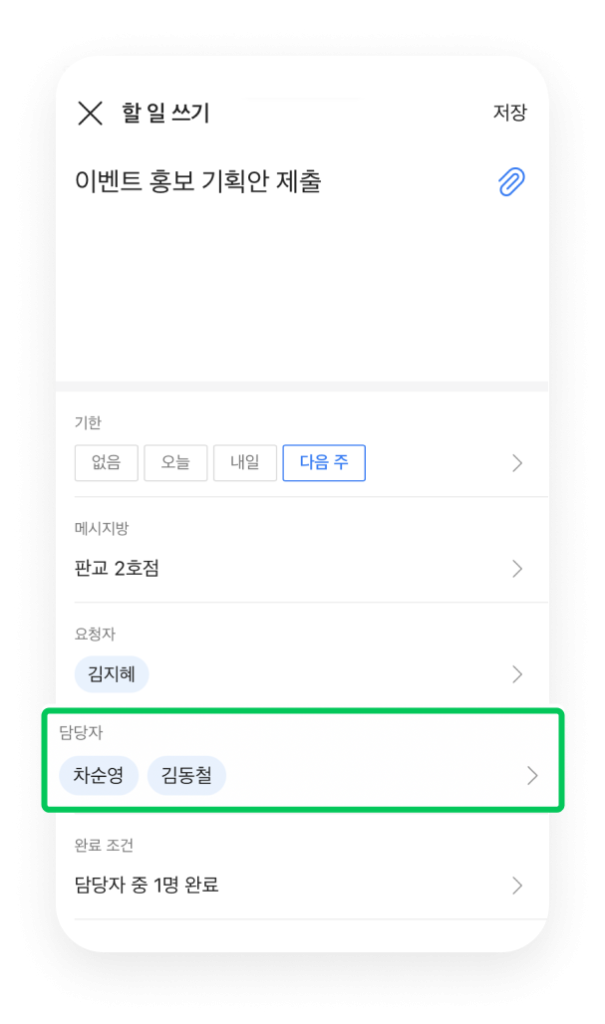Image resolution: width=605 pixels, height=1024 pixels.
Task: Save the task with 저장
Action: (x=509, y=113)
